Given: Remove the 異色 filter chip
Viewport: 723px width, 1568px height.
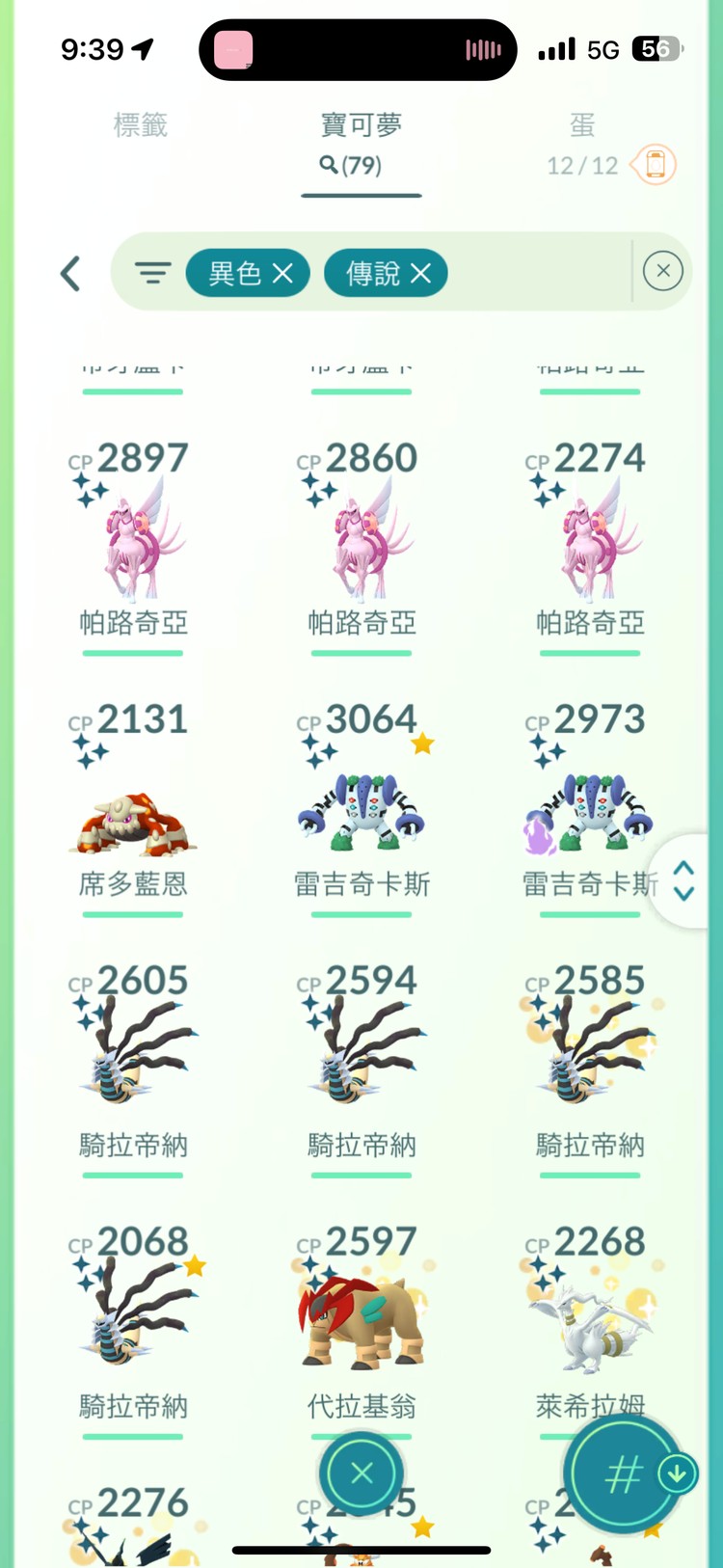Looking at the screenshot, I should [x=282, y=274].
